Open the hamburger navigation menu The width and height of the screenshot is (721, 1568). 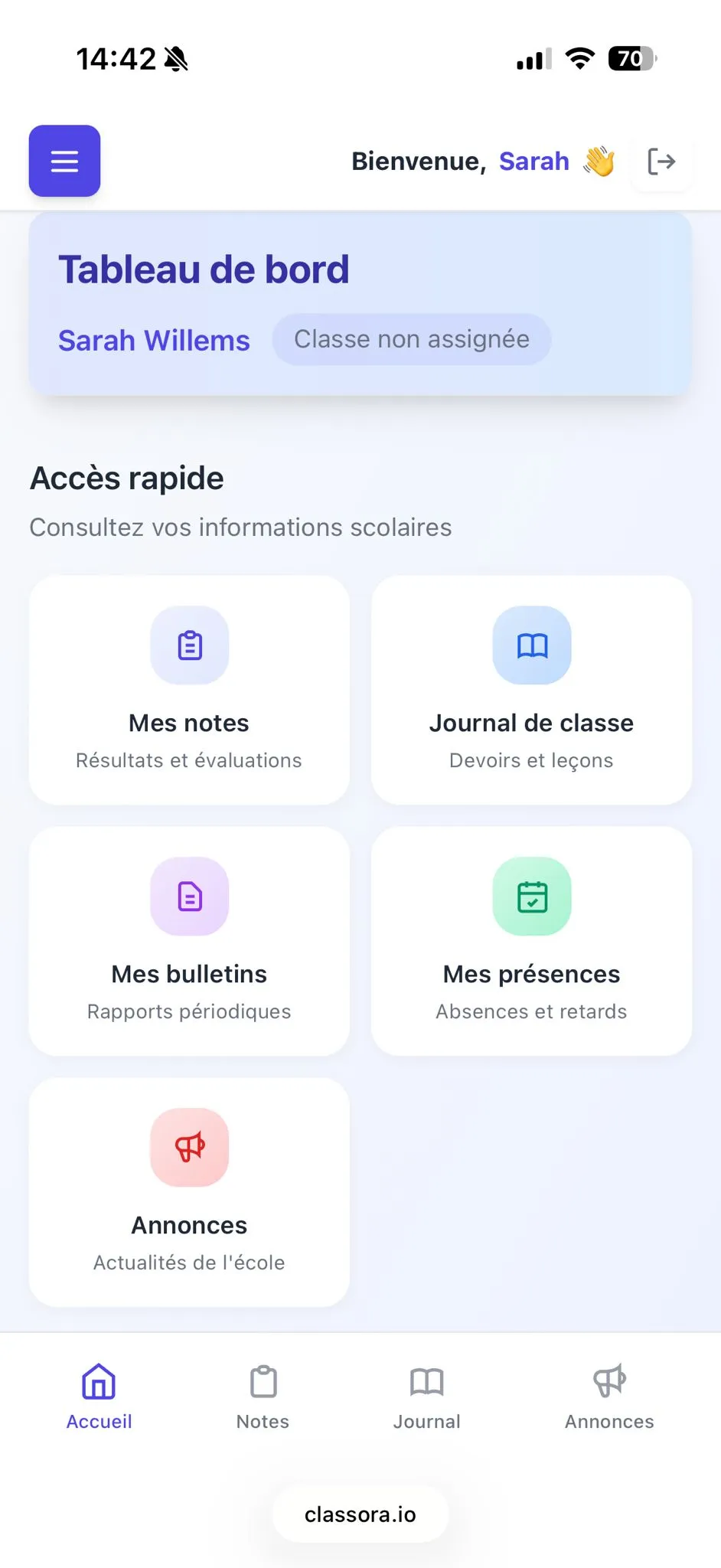coord(64,162)
